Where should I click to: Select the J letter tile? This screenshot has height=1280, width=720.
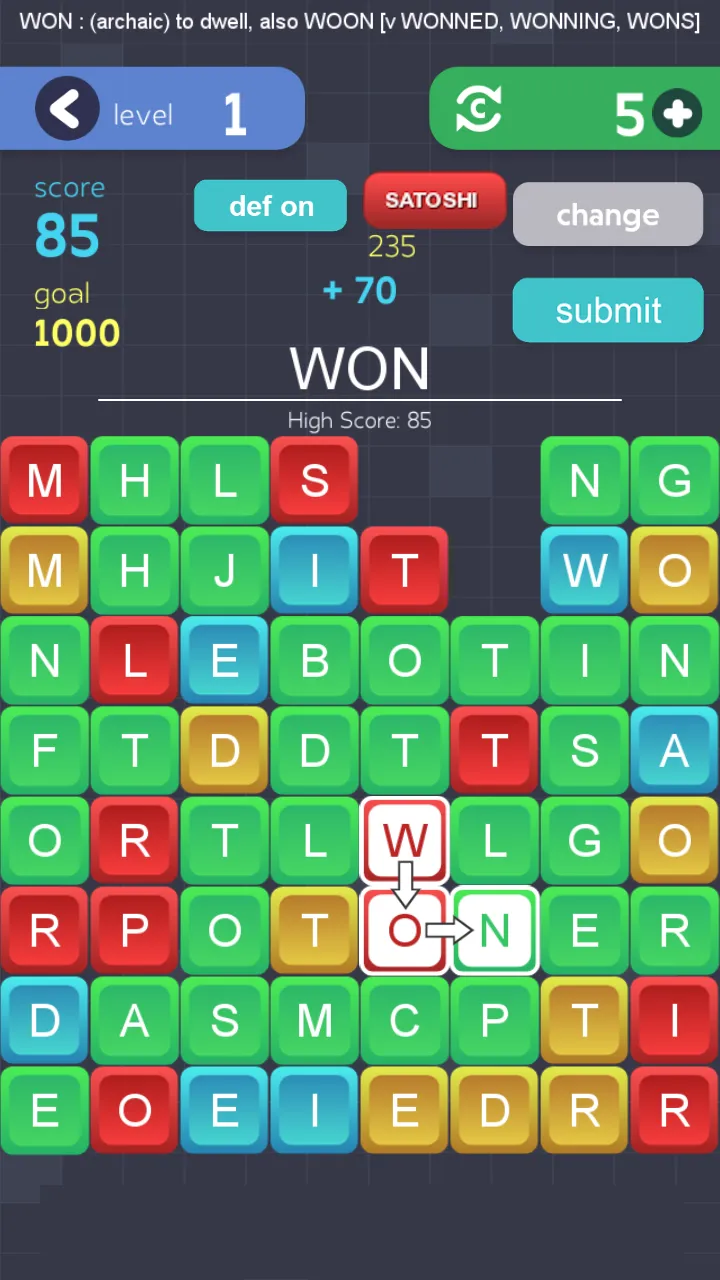coord(224,570)
